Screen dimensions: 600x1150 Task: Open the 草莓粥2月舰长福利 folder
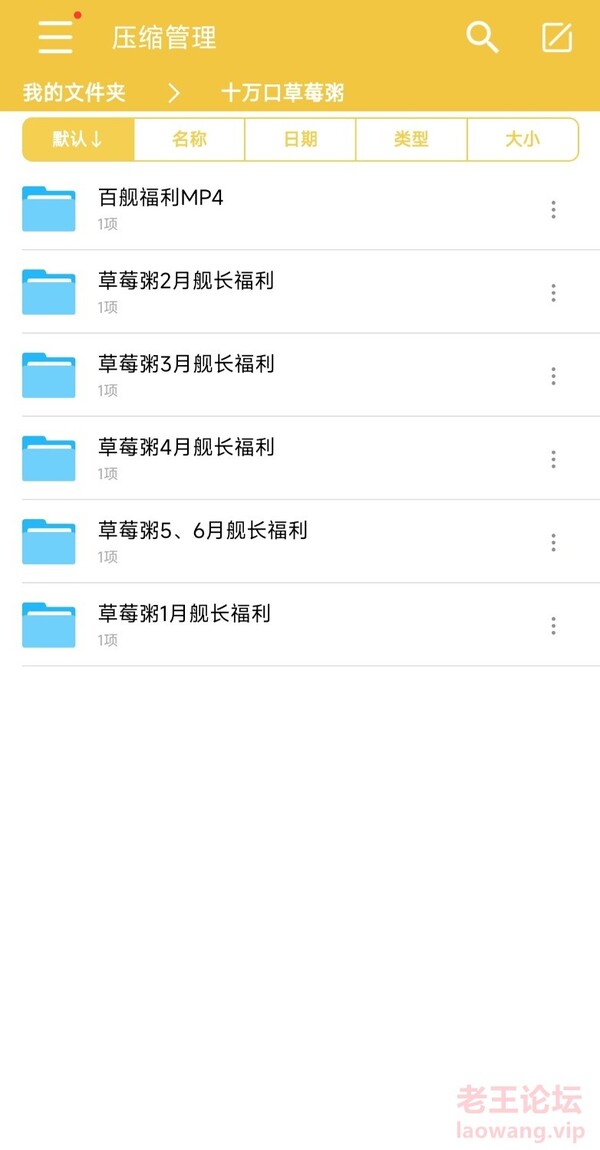click(300, 292)
